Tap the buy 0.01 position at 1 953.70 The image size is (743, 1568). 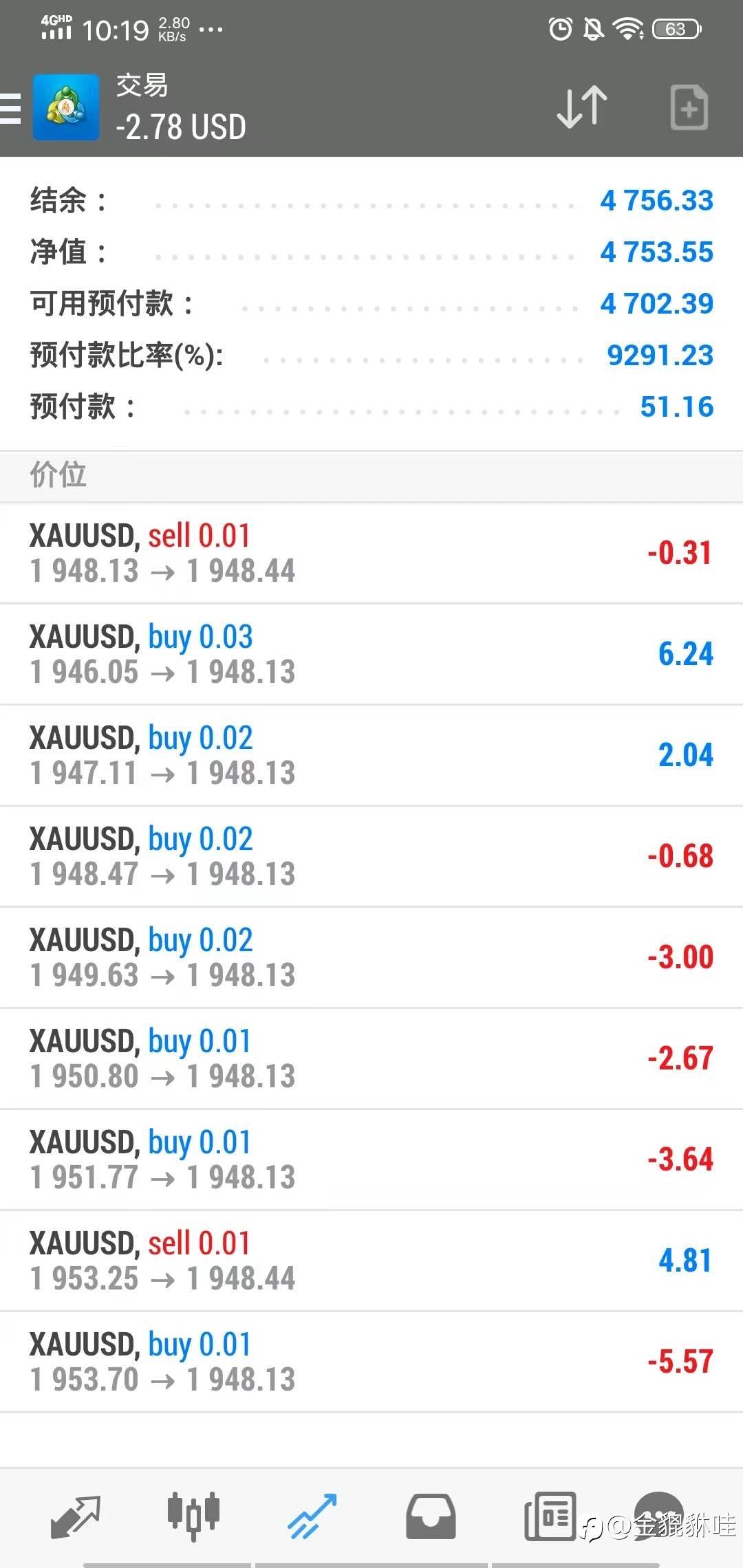pos(371,1362)
